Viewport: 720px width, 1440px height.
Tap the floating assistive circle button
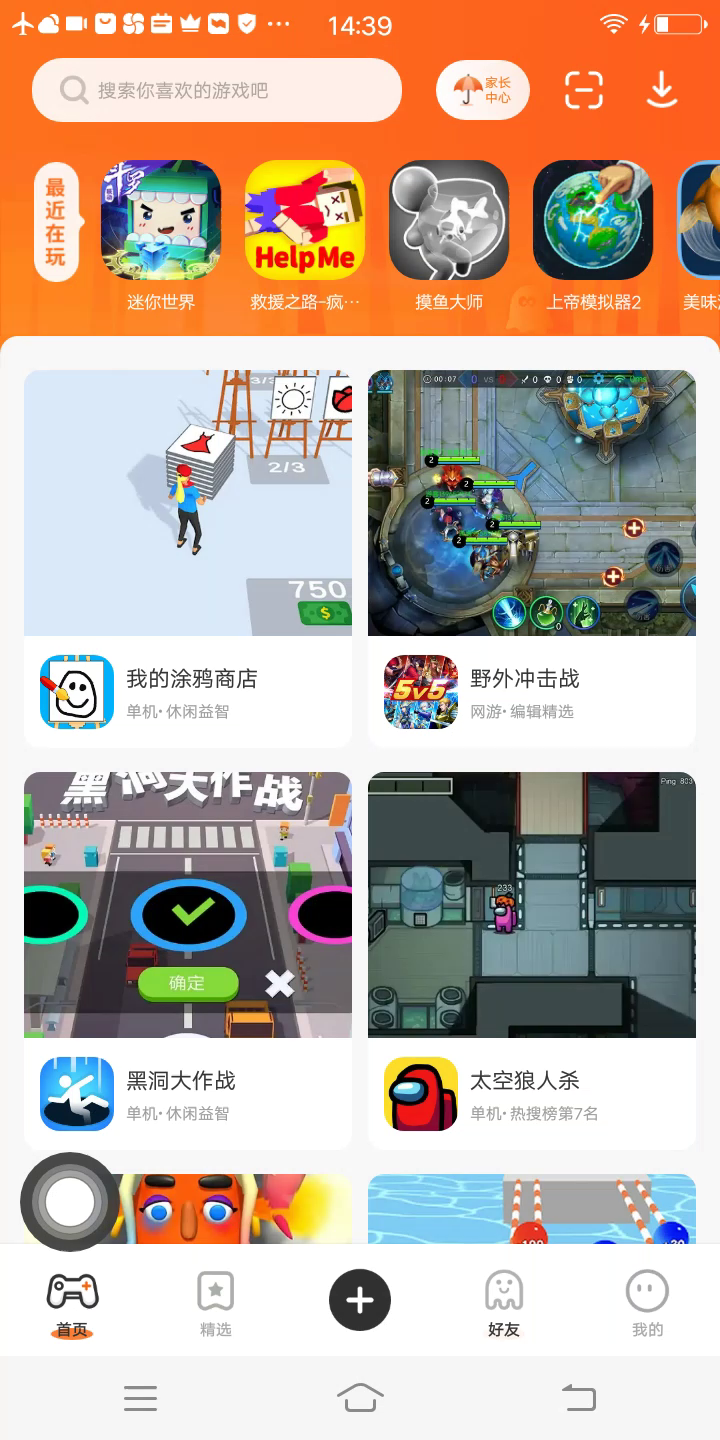click(70, 1202)
